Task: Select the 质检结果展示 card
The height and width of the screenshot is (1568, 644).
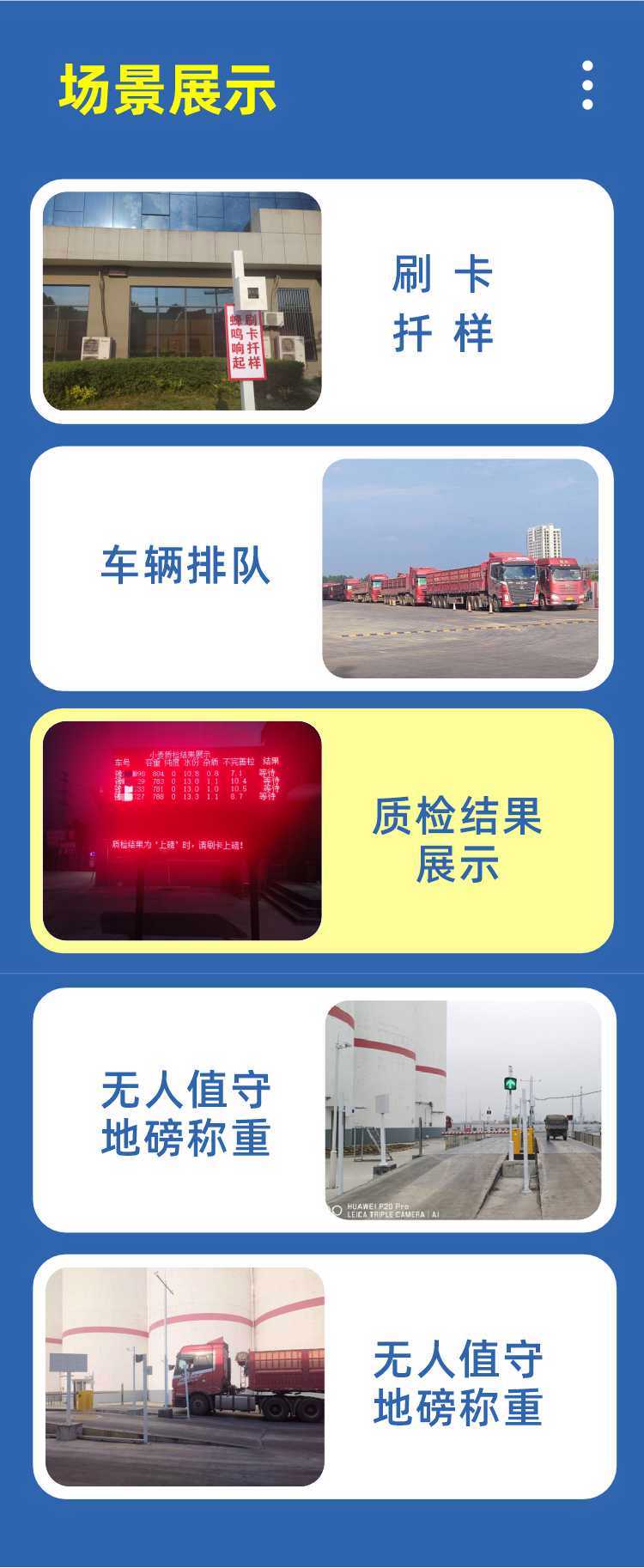Action: pyautogui.click(x=322, y=830)
